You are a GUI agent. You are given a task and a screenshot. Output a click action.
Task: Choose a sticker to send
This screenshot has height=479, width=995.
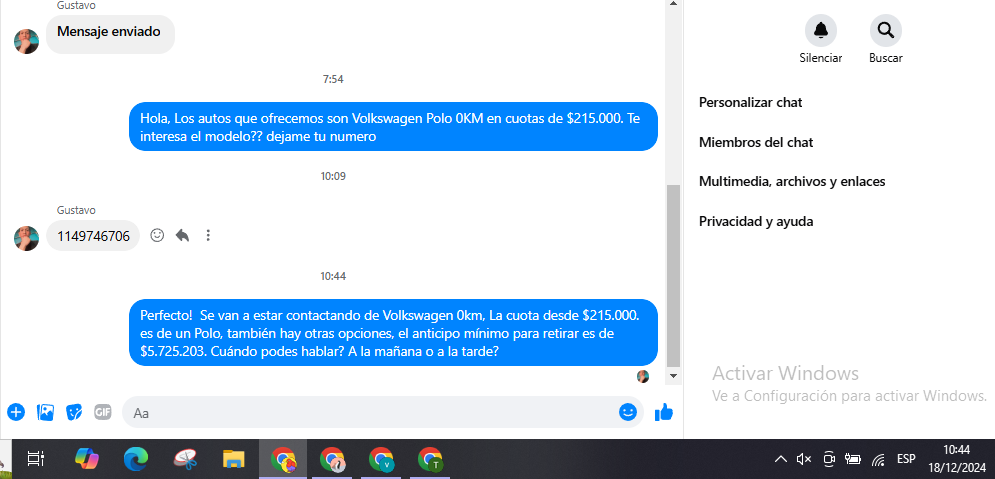click(74, 412)
